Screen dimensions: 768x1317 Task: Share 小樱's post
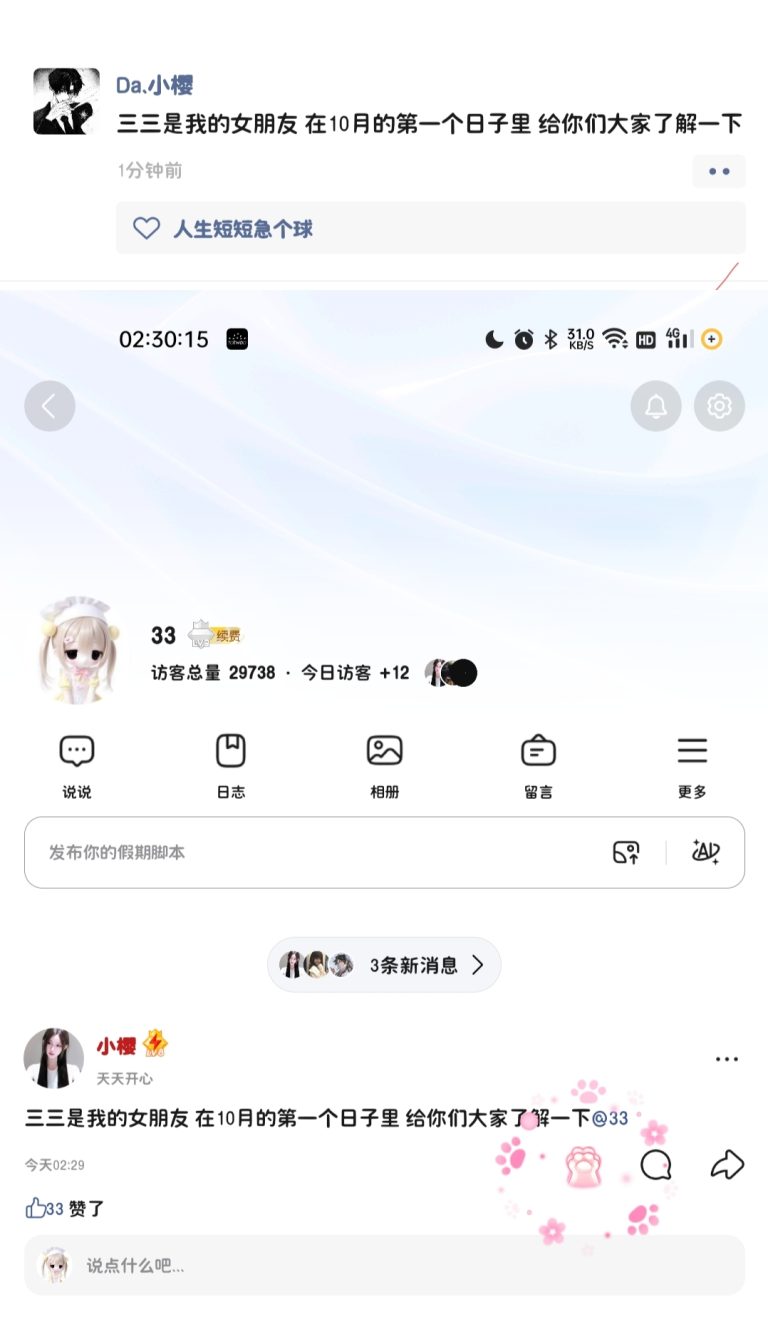[727, 1165]
